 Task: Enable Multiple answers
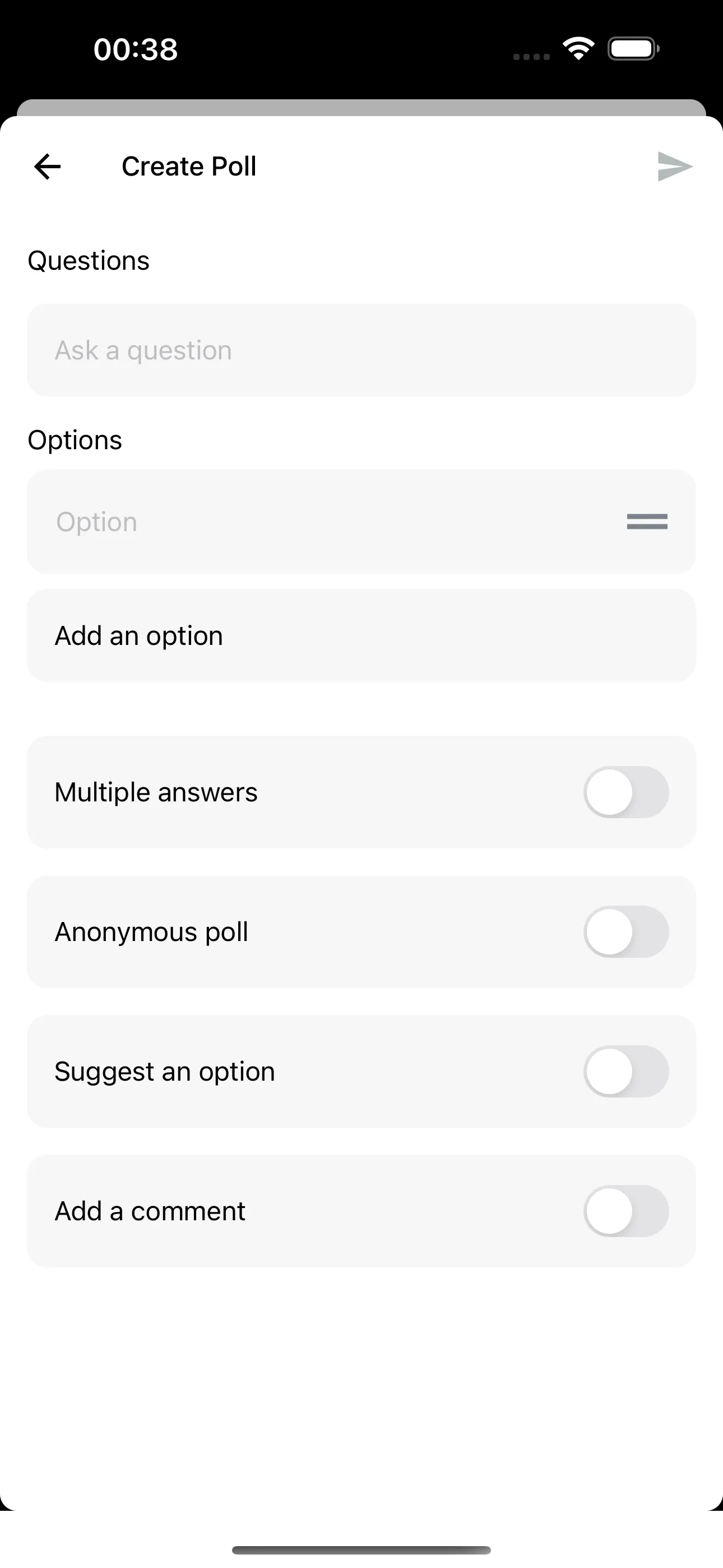(x=625, y=792)
